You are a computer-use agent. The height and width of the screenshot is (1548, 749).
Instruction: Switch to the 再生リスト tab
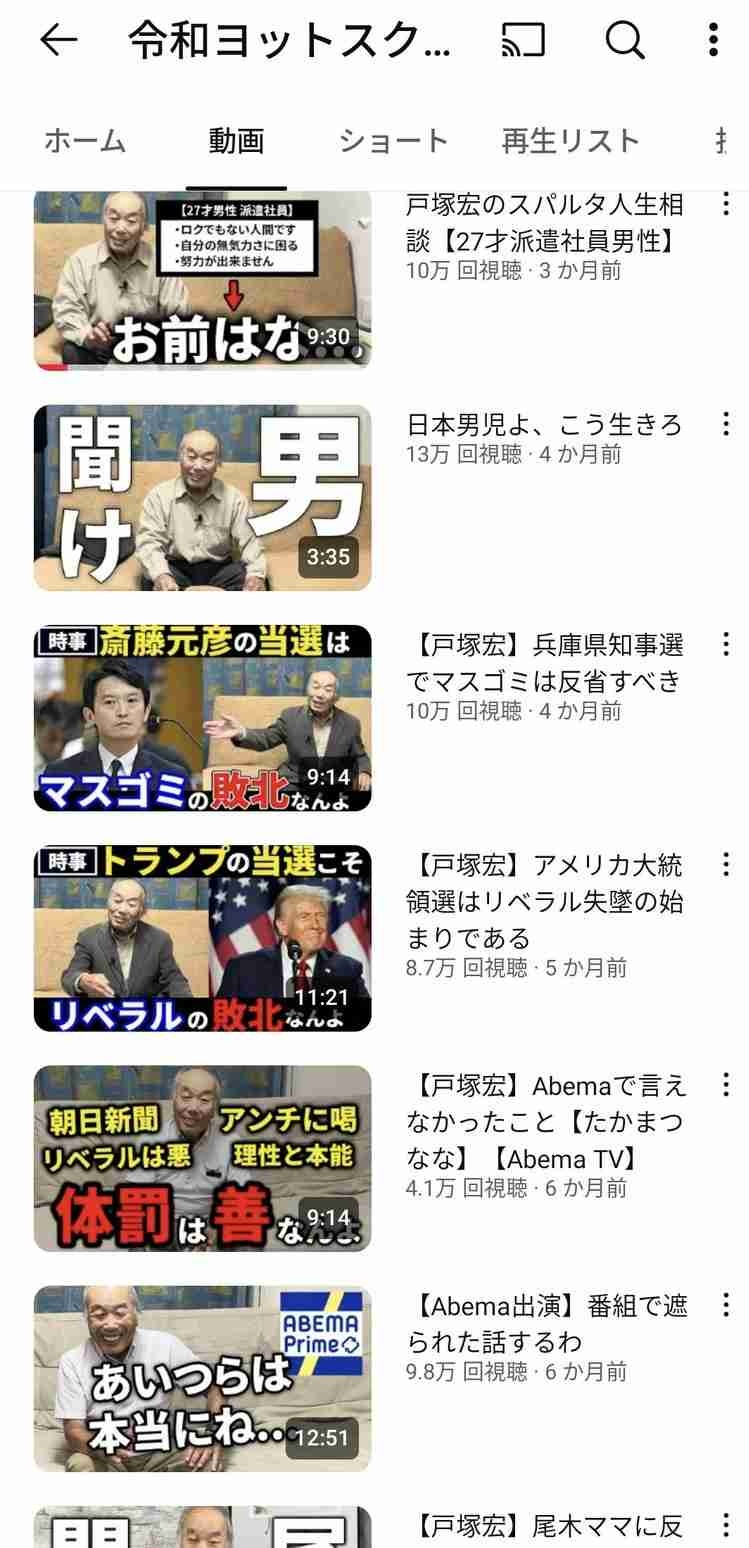[x=570, y=141]
